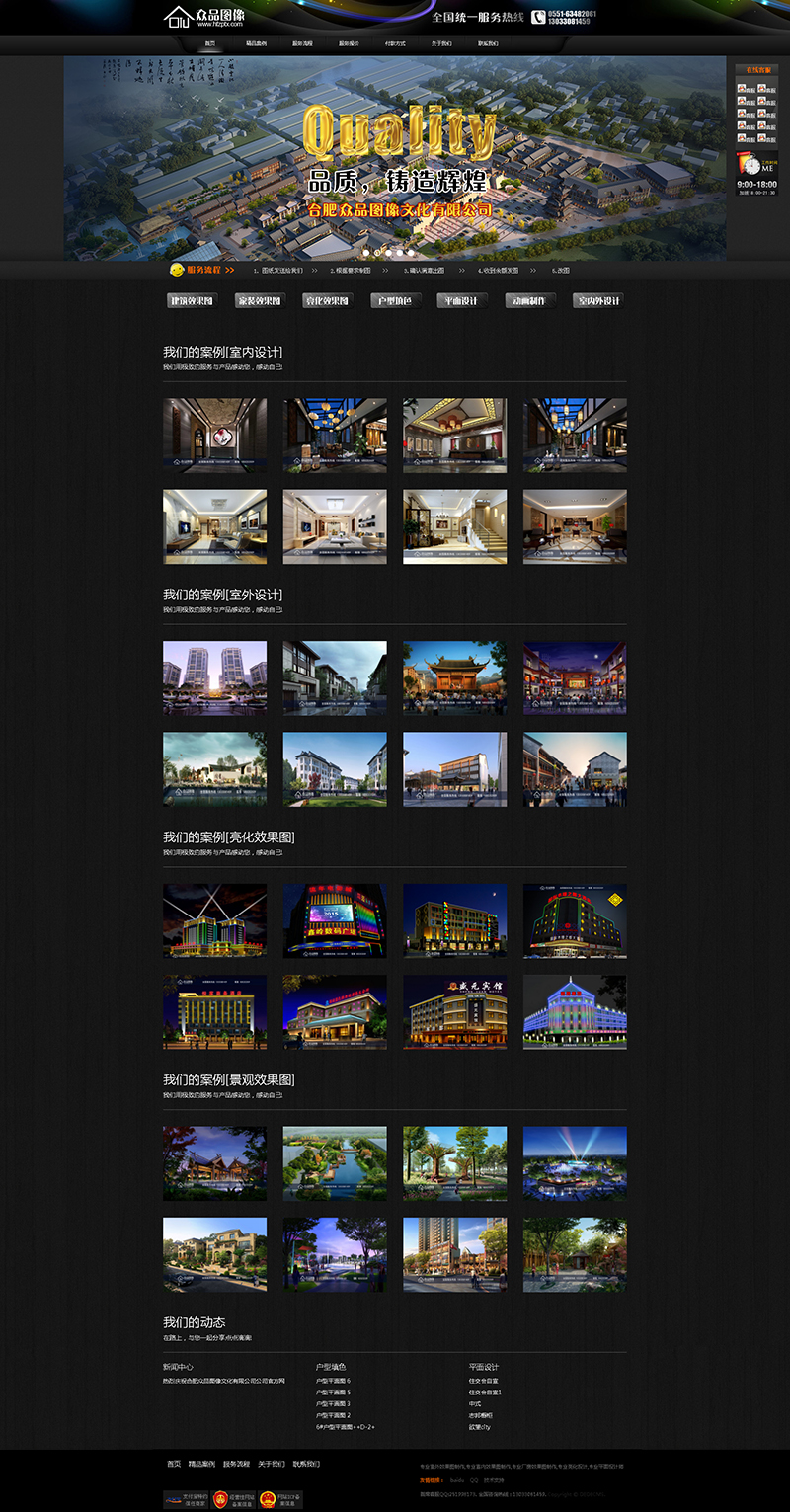The width and height of the screenshot is (790, 1512).
Task: Open 首页 in the top navigation
Action: pyautogui.click(x=209, y=43)
